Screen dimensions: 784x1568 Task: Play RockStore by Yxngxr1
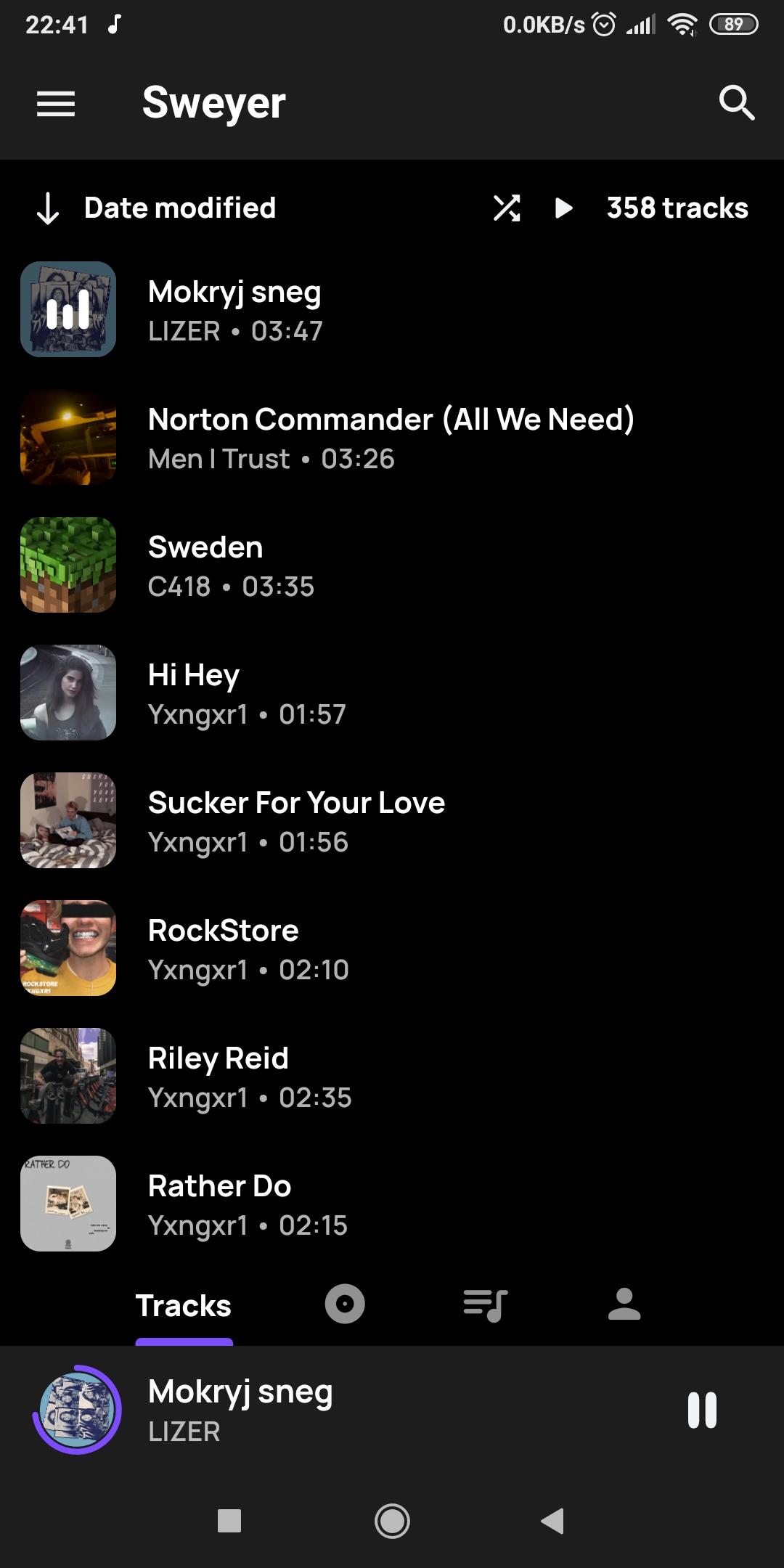pos(392,948)
